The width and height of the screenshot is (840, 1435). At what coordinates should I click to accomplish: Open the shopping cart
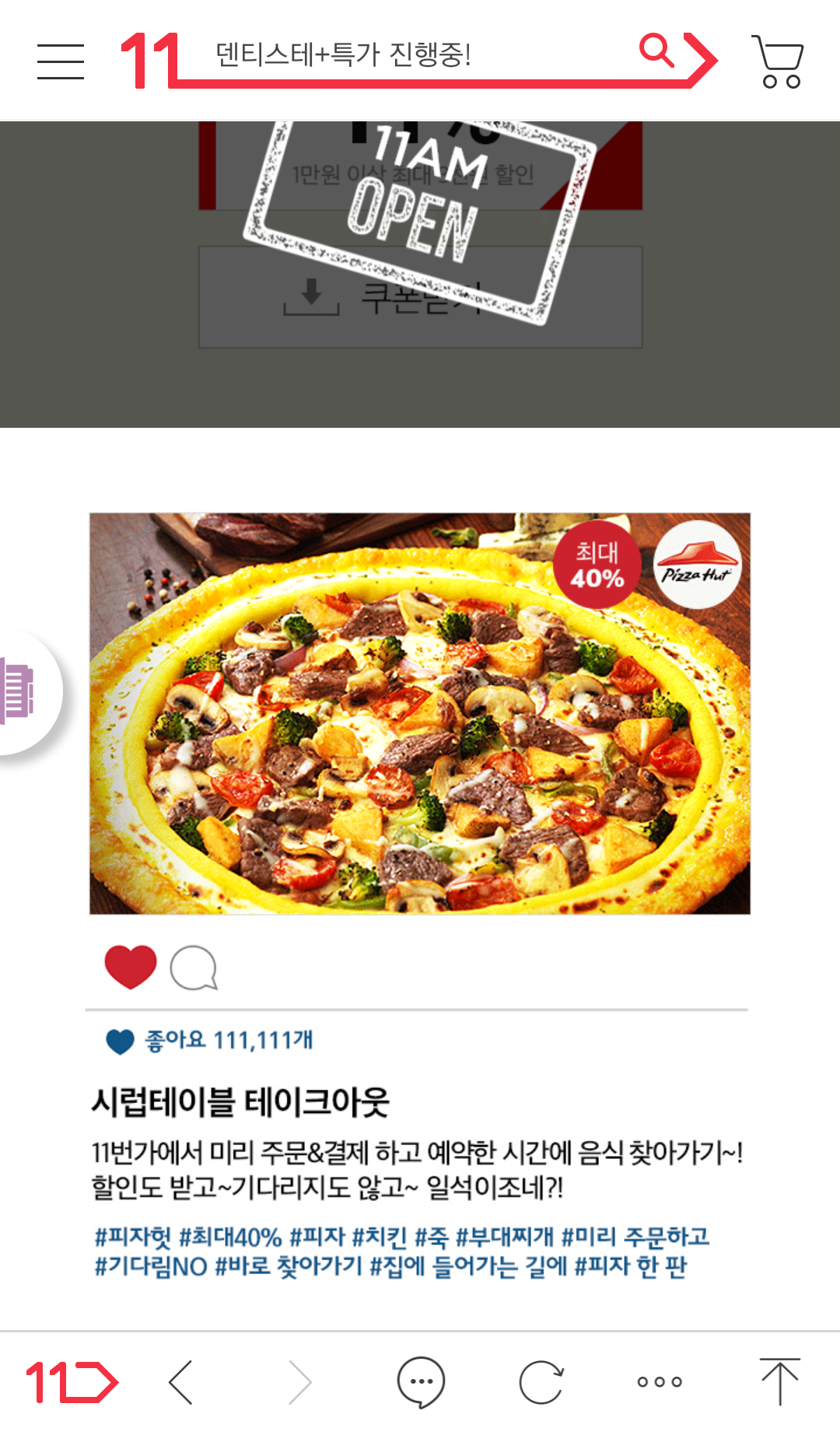point(778,61)
